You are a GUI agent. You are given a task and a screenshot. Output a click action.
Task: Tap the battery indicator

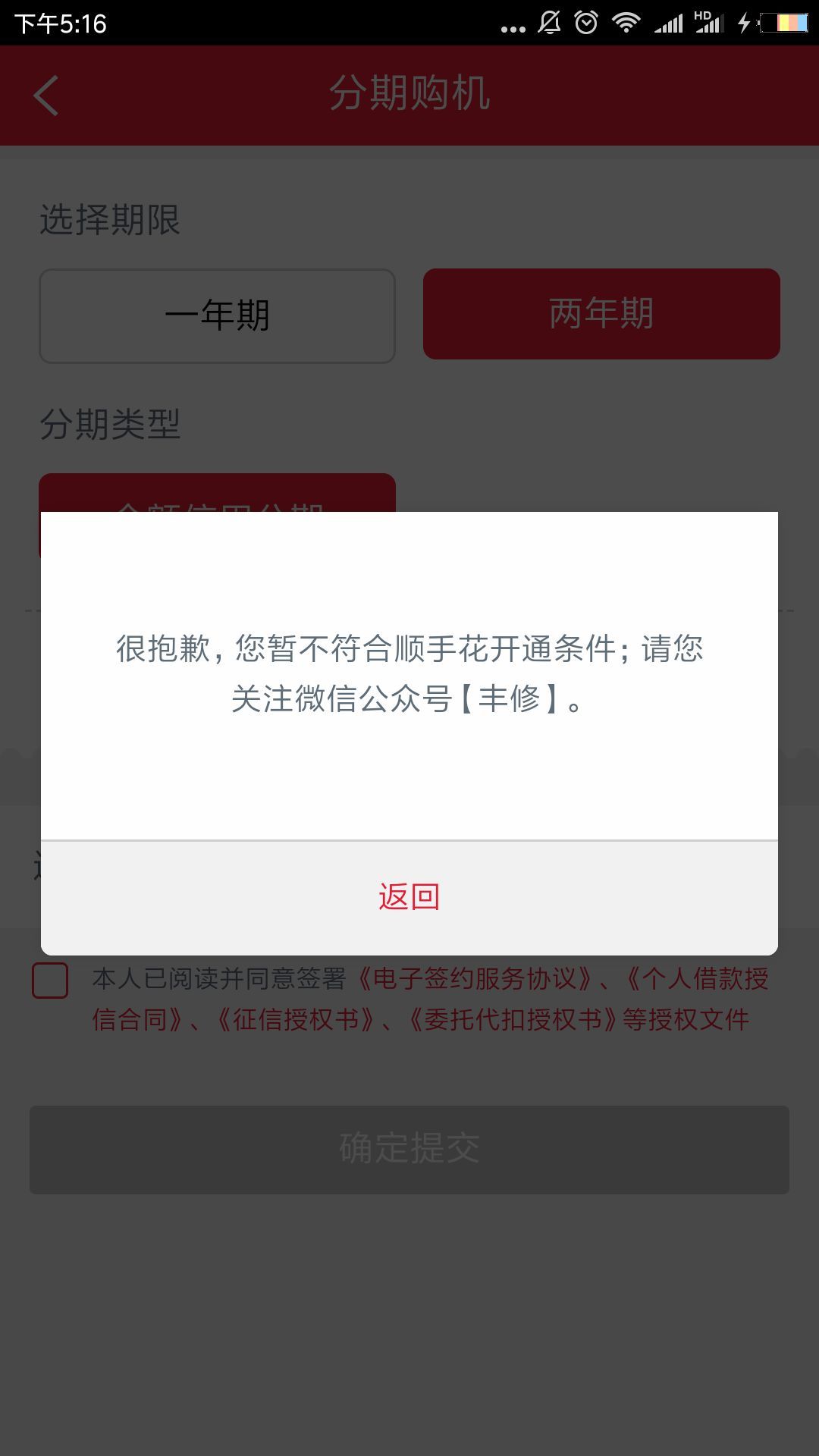pyautogui.click(x=783, y=23)
